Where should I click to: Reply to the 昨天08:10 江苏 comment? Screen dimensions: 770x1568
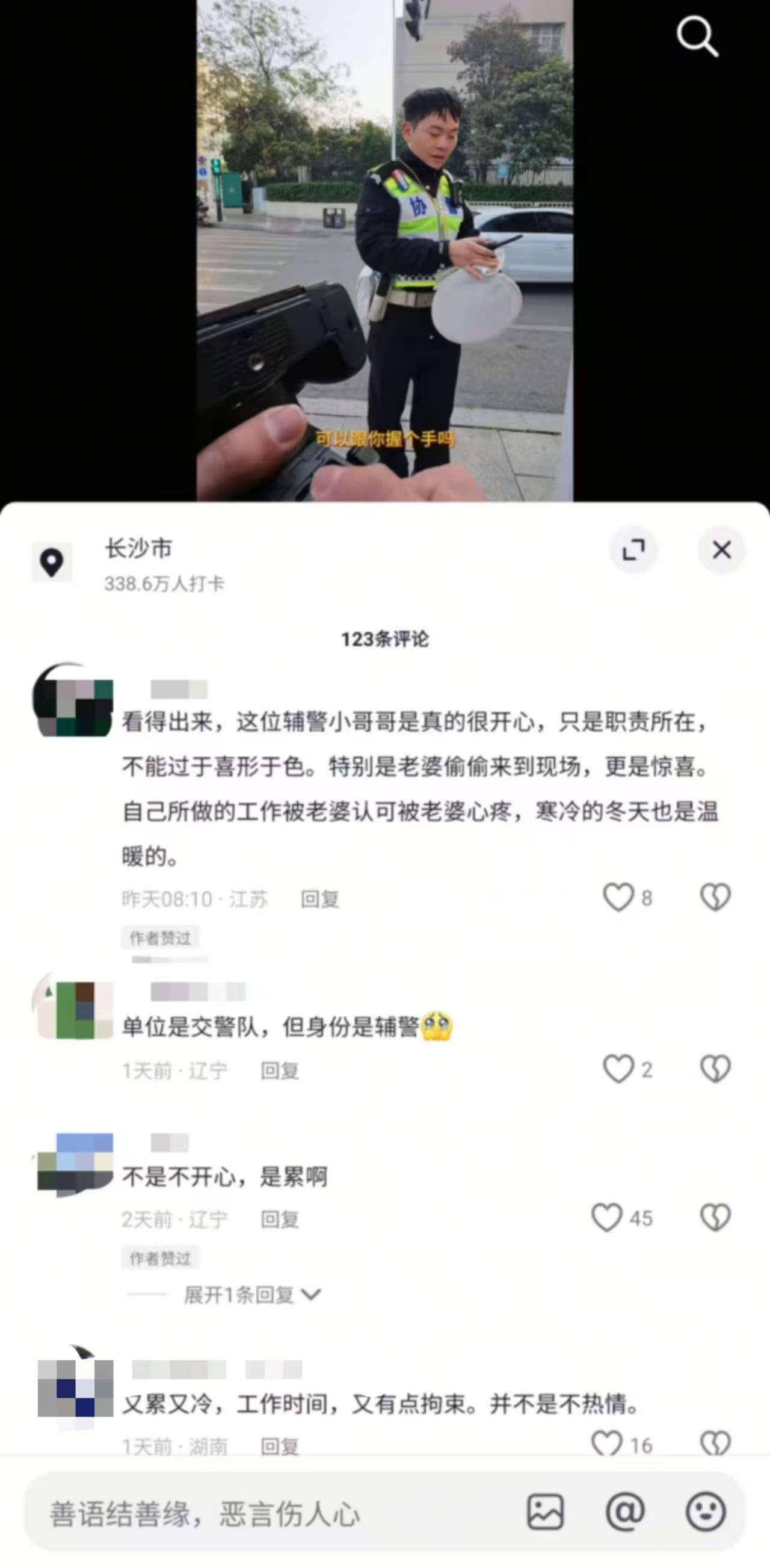(x=319, y=899)
